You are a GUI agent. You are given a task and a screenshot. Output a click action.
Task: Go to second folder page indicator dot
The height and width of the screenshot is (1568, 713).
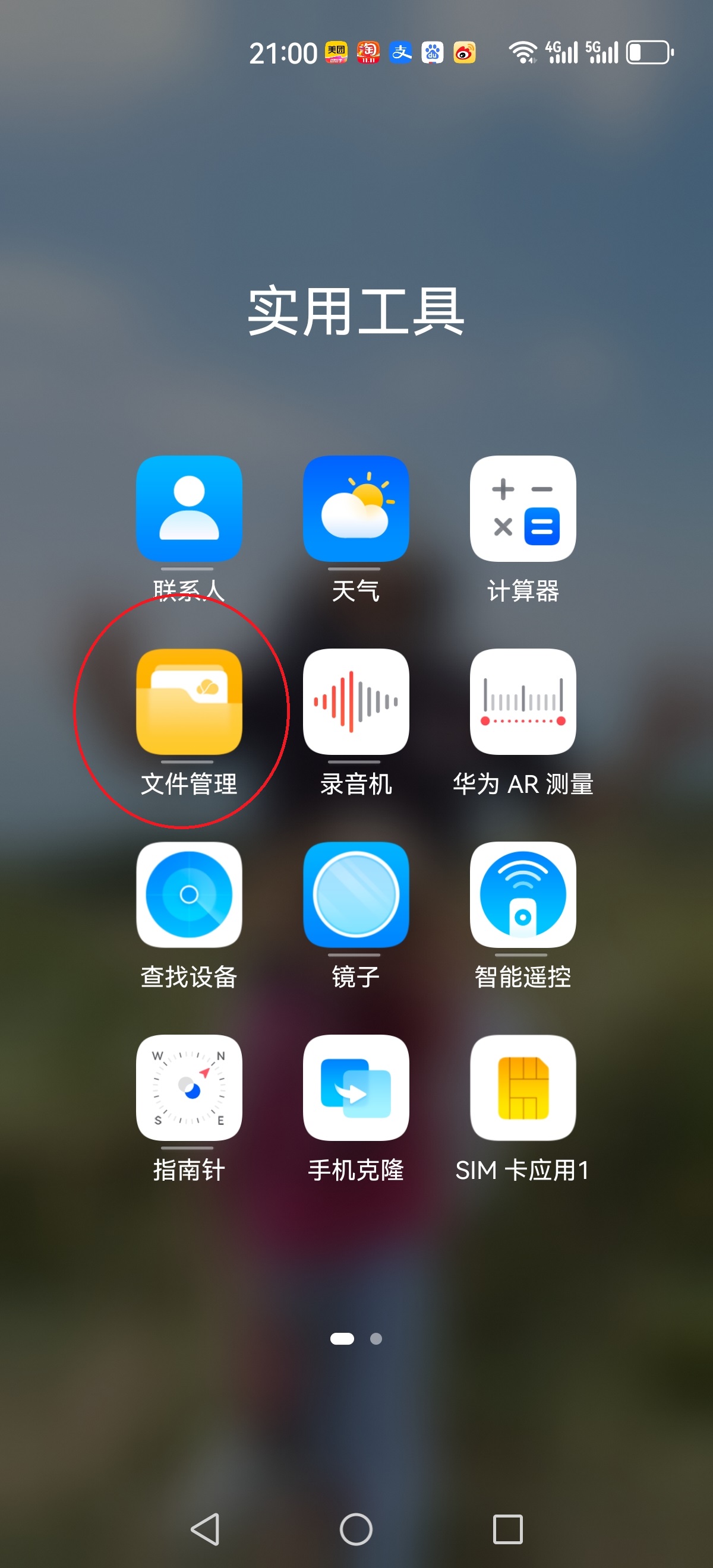pos(376,1339)
